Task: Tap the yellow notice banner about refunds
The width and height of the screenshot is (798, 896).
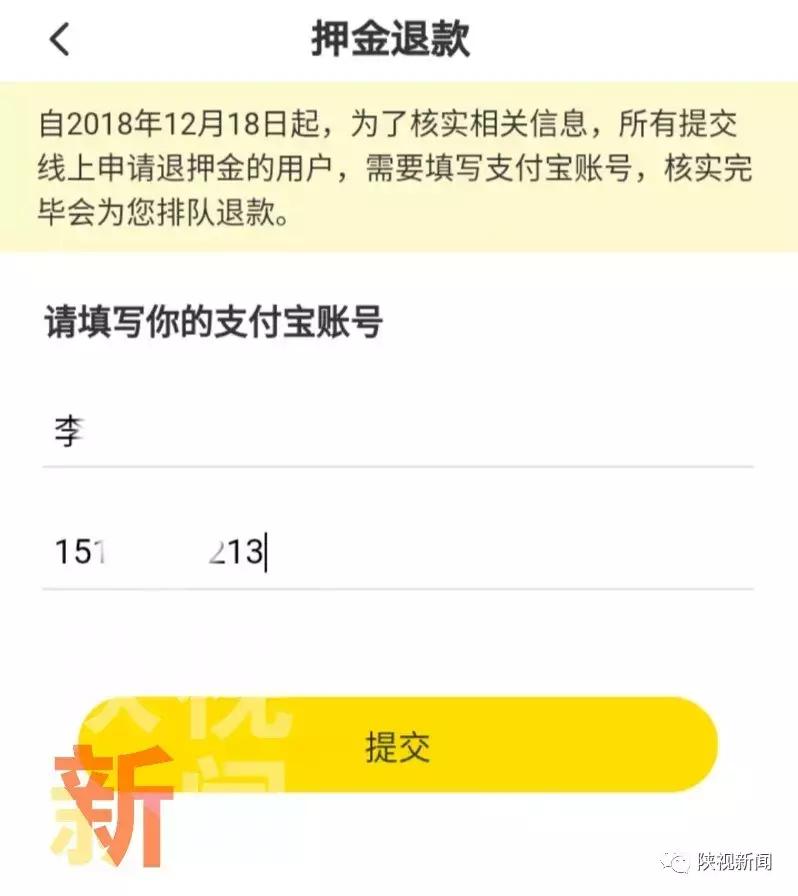Action: (399, 165)
